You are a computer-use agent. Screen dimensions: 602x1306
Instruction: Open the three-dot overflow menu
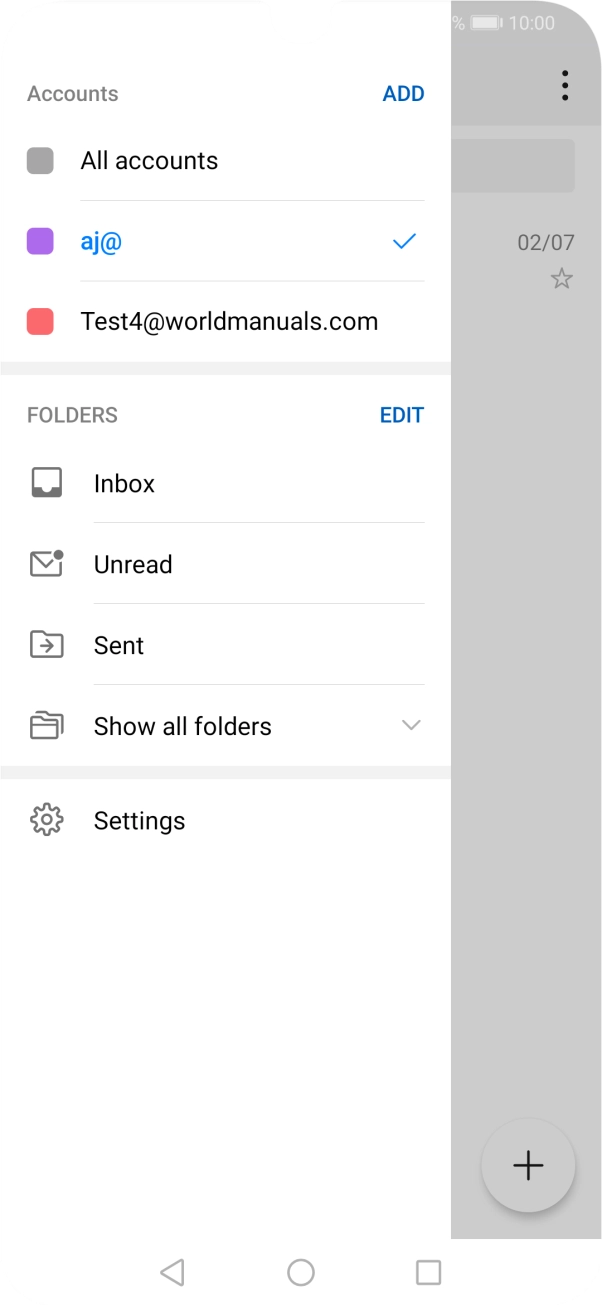click(x=565, y=86)
